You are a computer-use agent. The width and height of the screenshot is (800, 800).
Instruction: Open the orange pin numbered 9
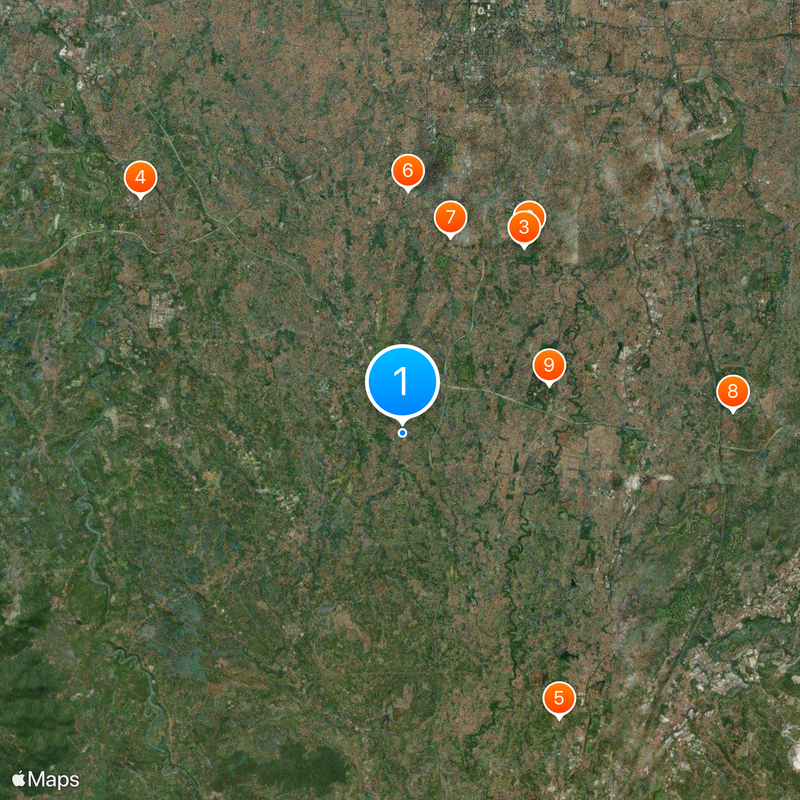coord(548,365)
